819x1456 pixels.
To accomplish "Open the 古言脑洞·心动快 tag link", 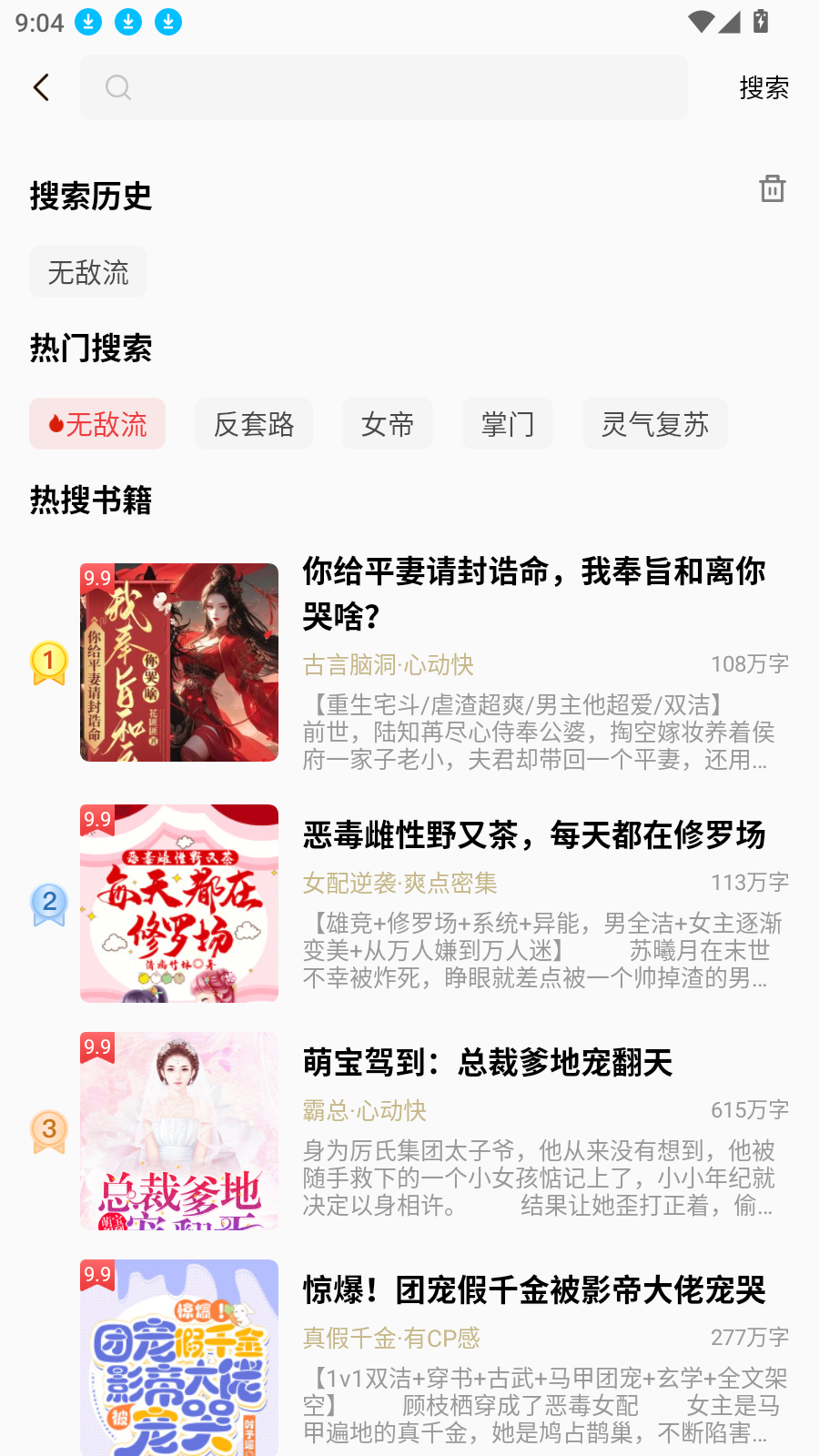I will coord(389,665).
